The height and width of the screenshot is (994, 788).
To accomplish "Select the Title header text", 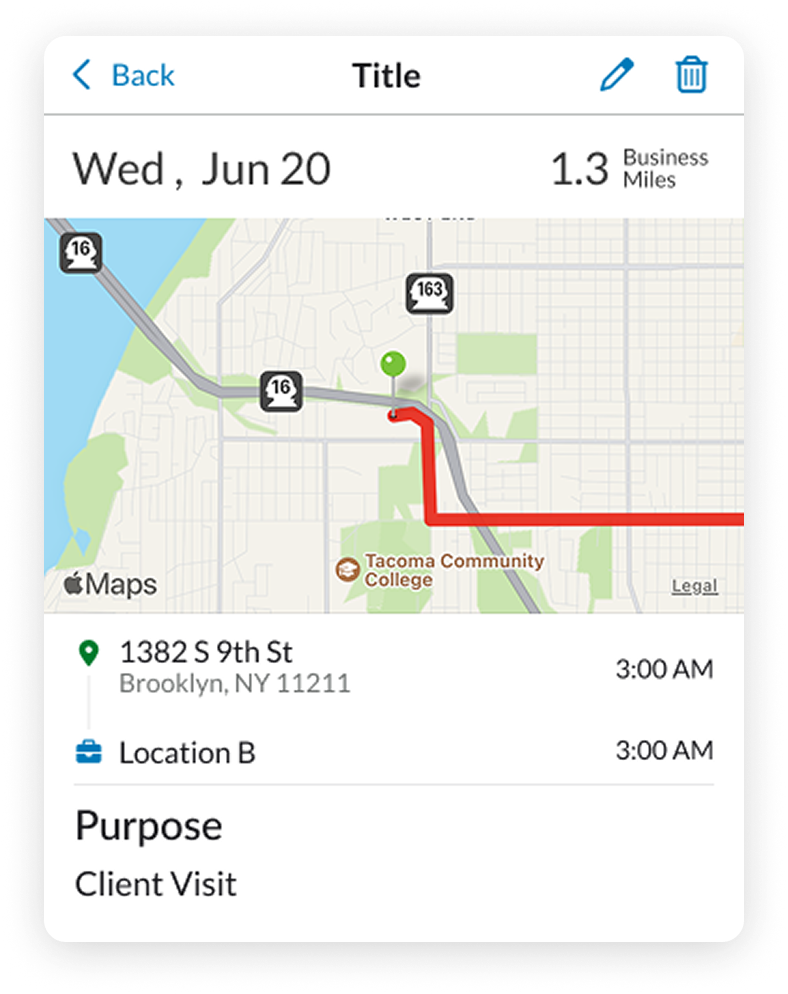I will 386,75.
